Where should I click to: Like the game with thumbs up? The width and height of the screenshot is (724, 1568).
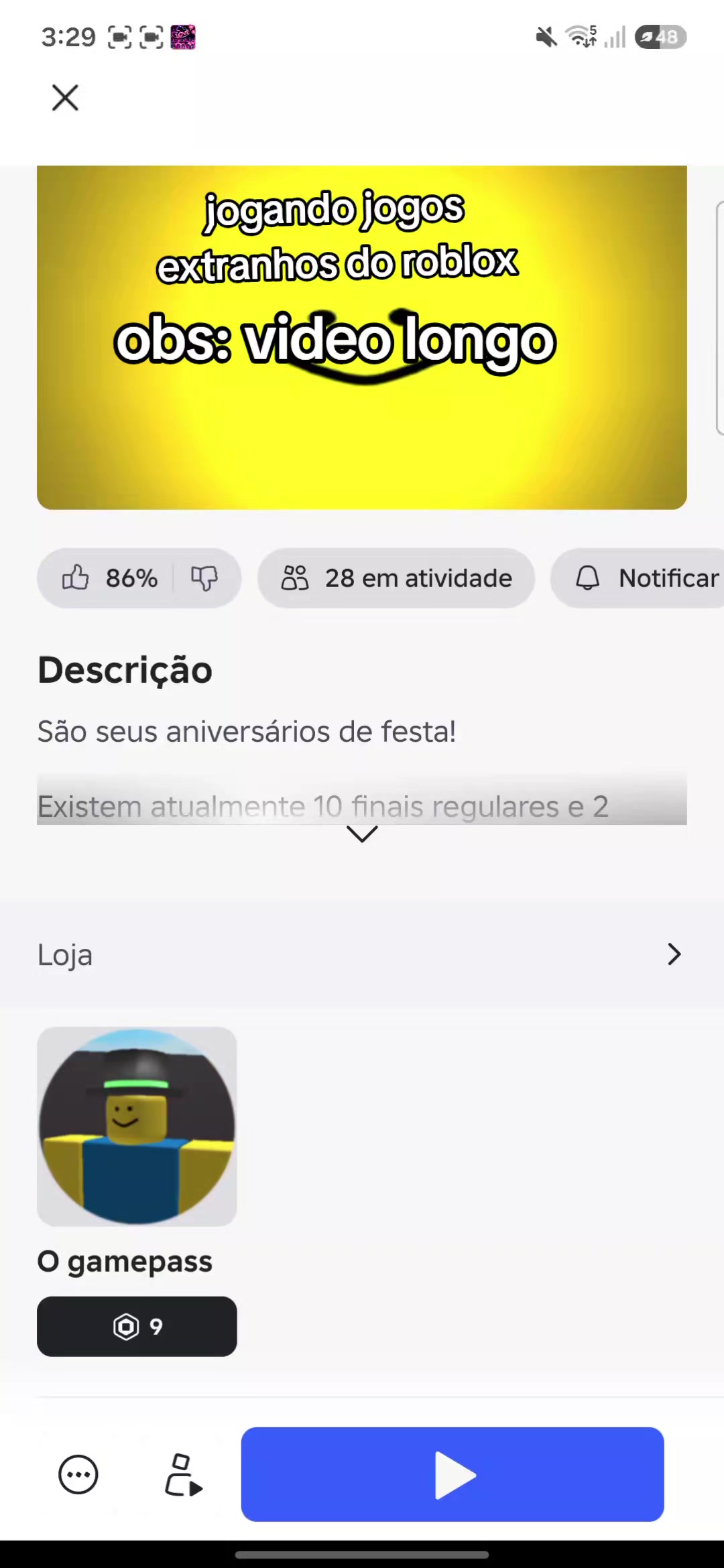(76, 578)
